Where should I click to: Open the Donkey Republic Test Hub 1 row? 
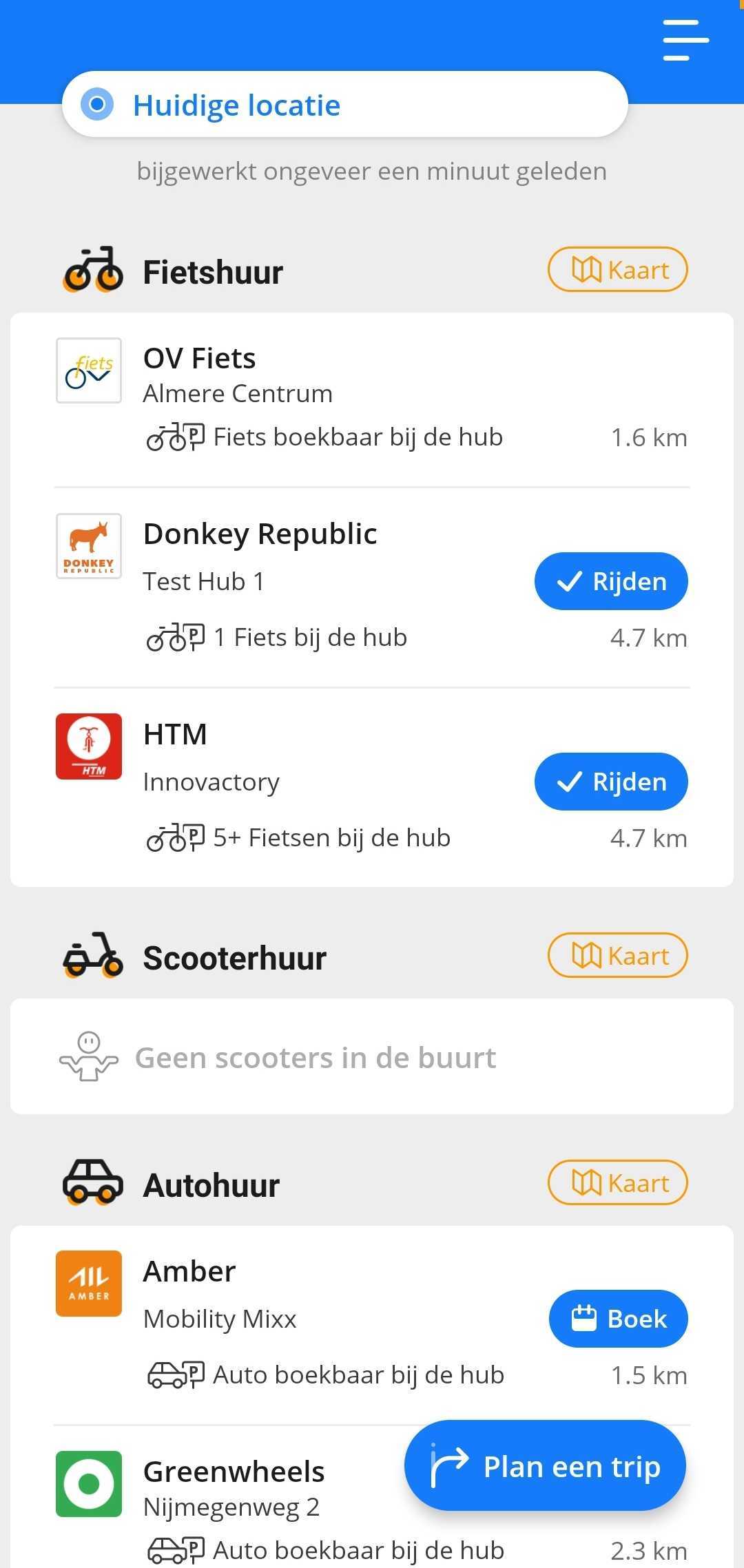(x=372, y=587)
